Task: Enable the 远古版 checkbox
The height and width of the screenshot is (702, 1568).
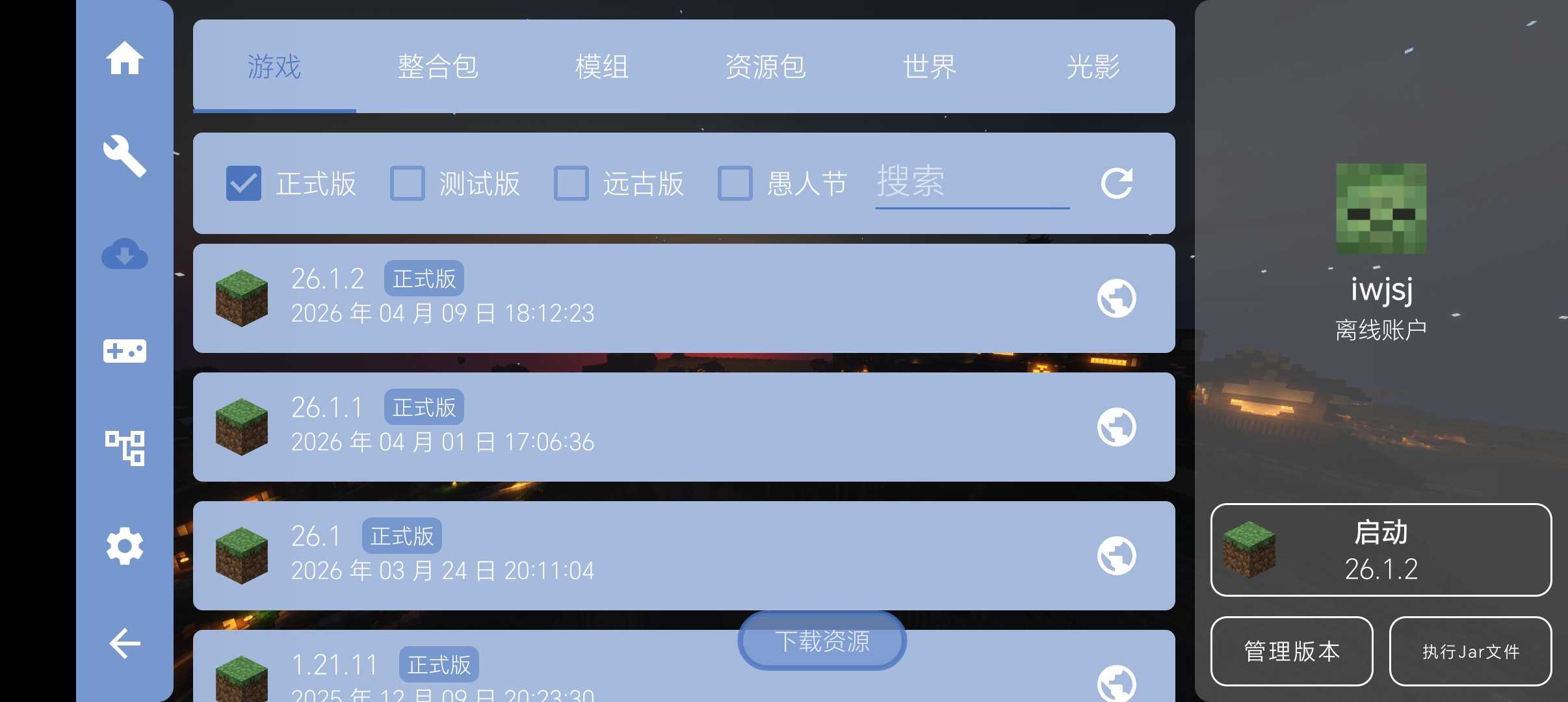Action: pos(571,183)
